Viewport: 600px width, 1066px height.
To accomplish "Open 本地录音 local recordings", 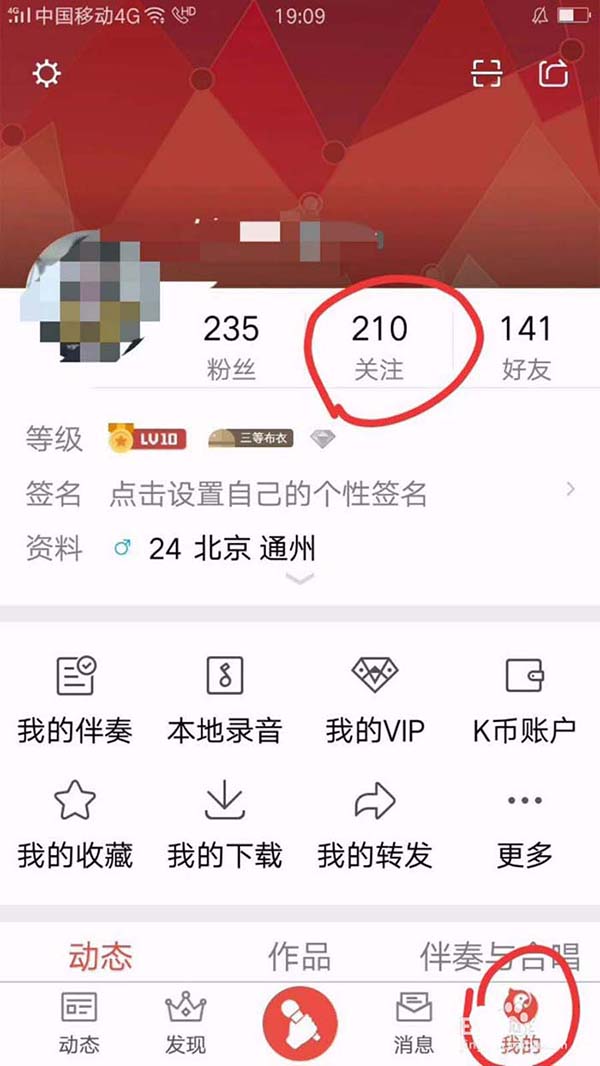I will point(225,700).
